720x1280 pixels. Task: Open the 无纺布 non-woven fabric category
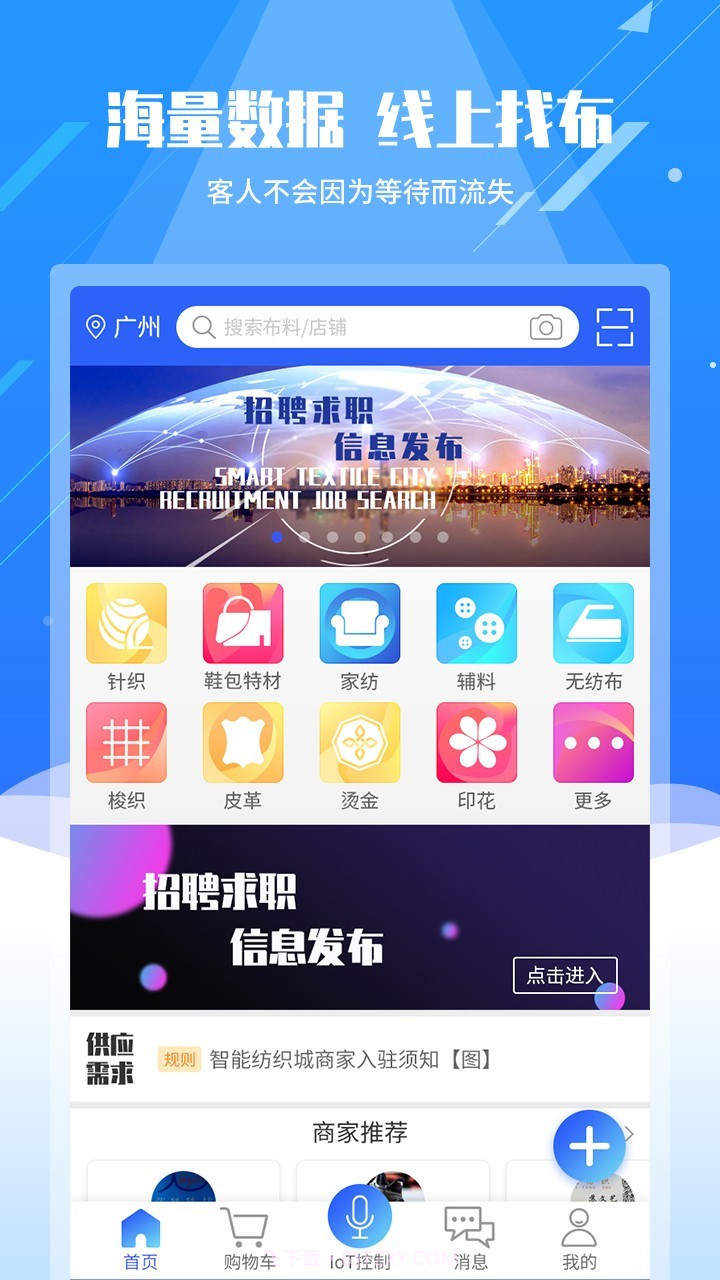(x=592, y=624)
